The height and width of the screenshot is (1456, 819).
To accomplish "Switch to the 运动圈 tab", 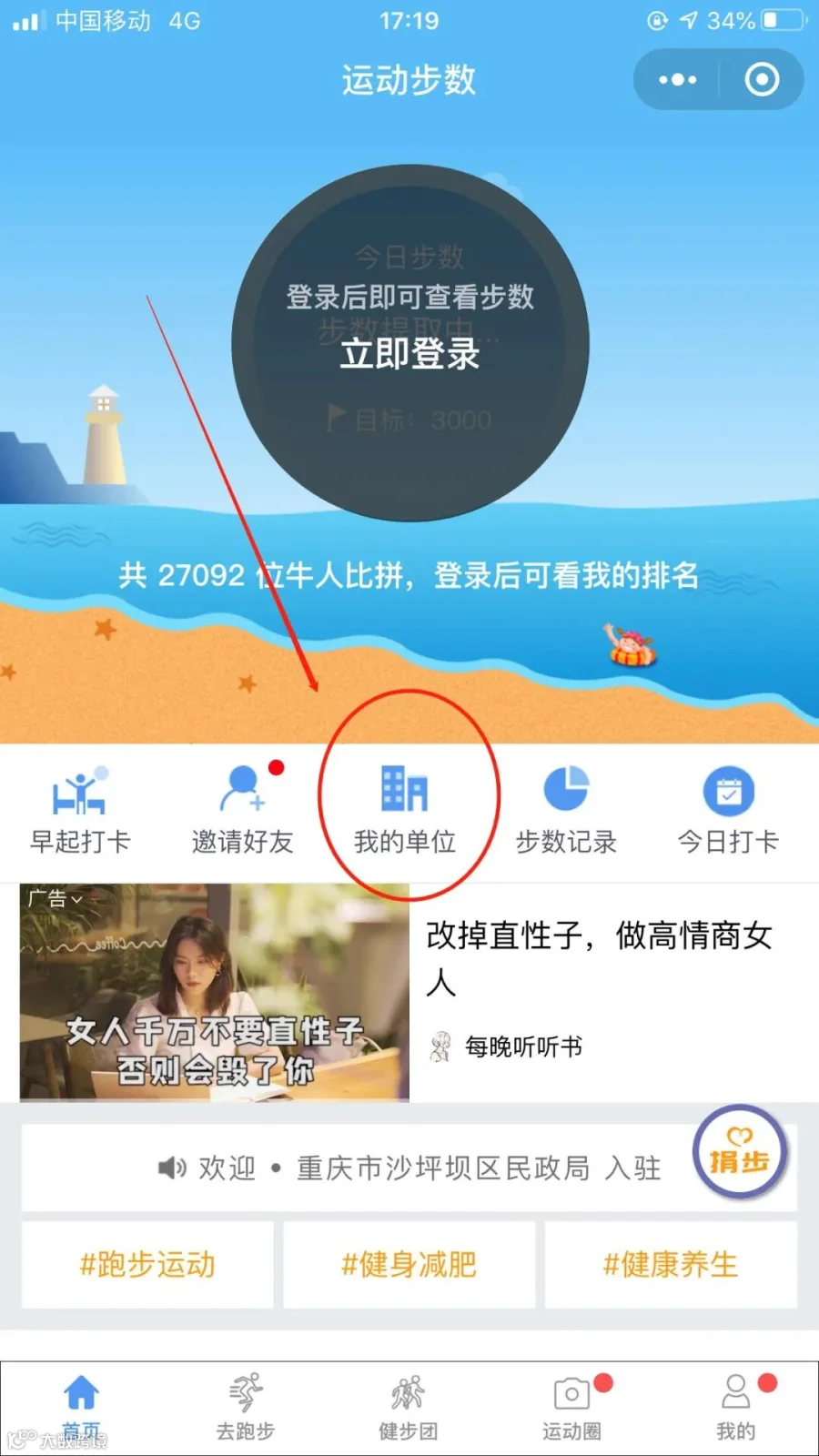I will [572, 1407].
